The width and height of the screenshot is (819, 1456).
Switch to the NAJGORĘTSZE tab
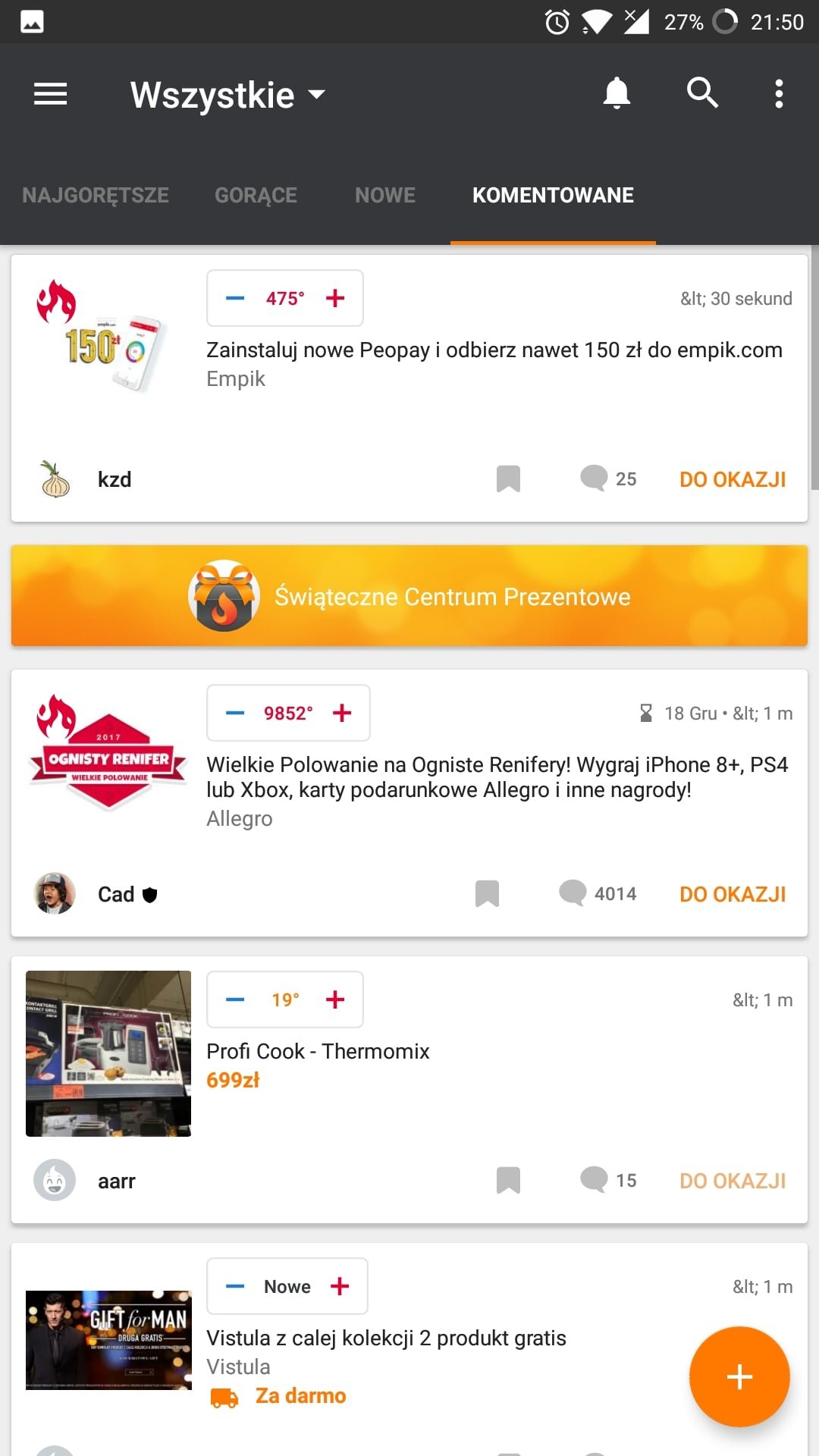(96, 195)
